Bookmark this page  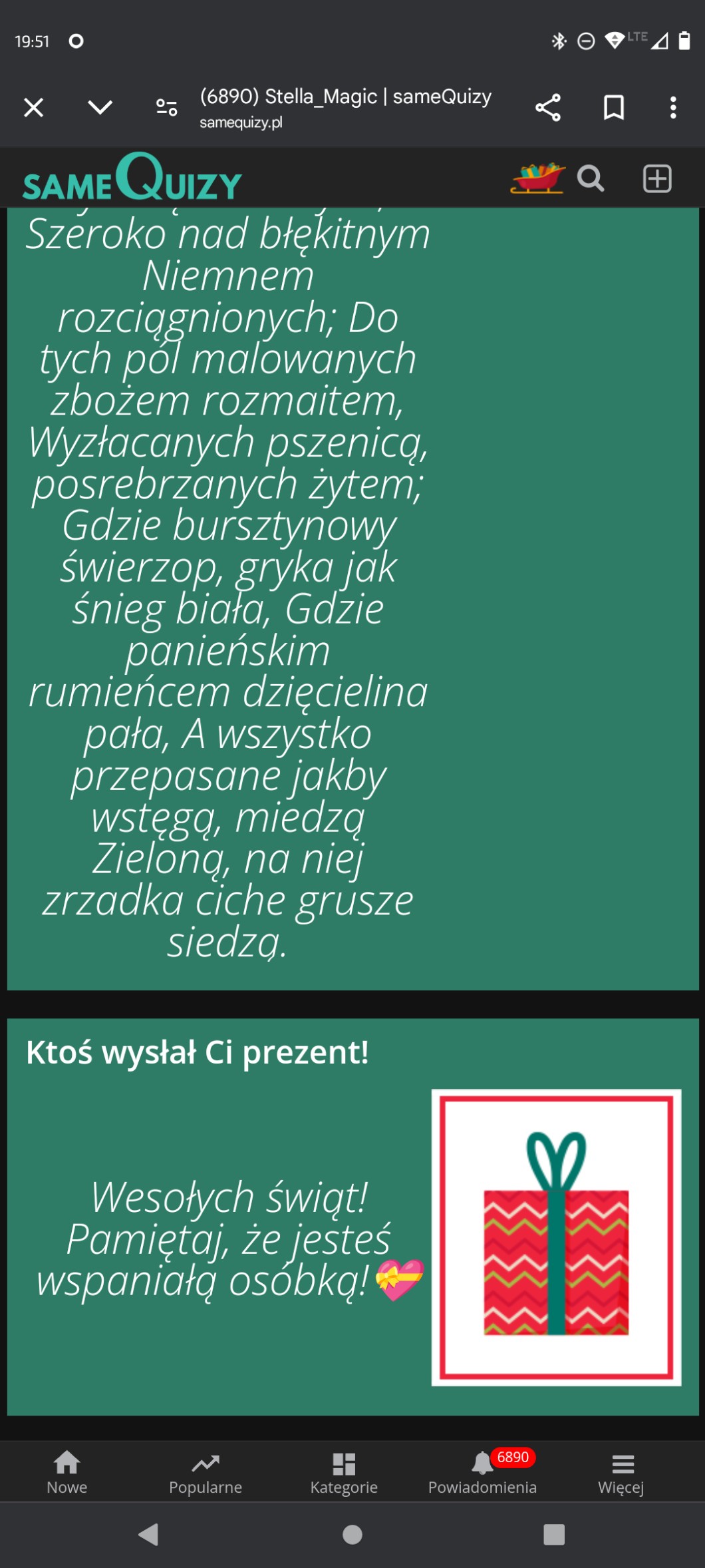[x=613, y=107]
